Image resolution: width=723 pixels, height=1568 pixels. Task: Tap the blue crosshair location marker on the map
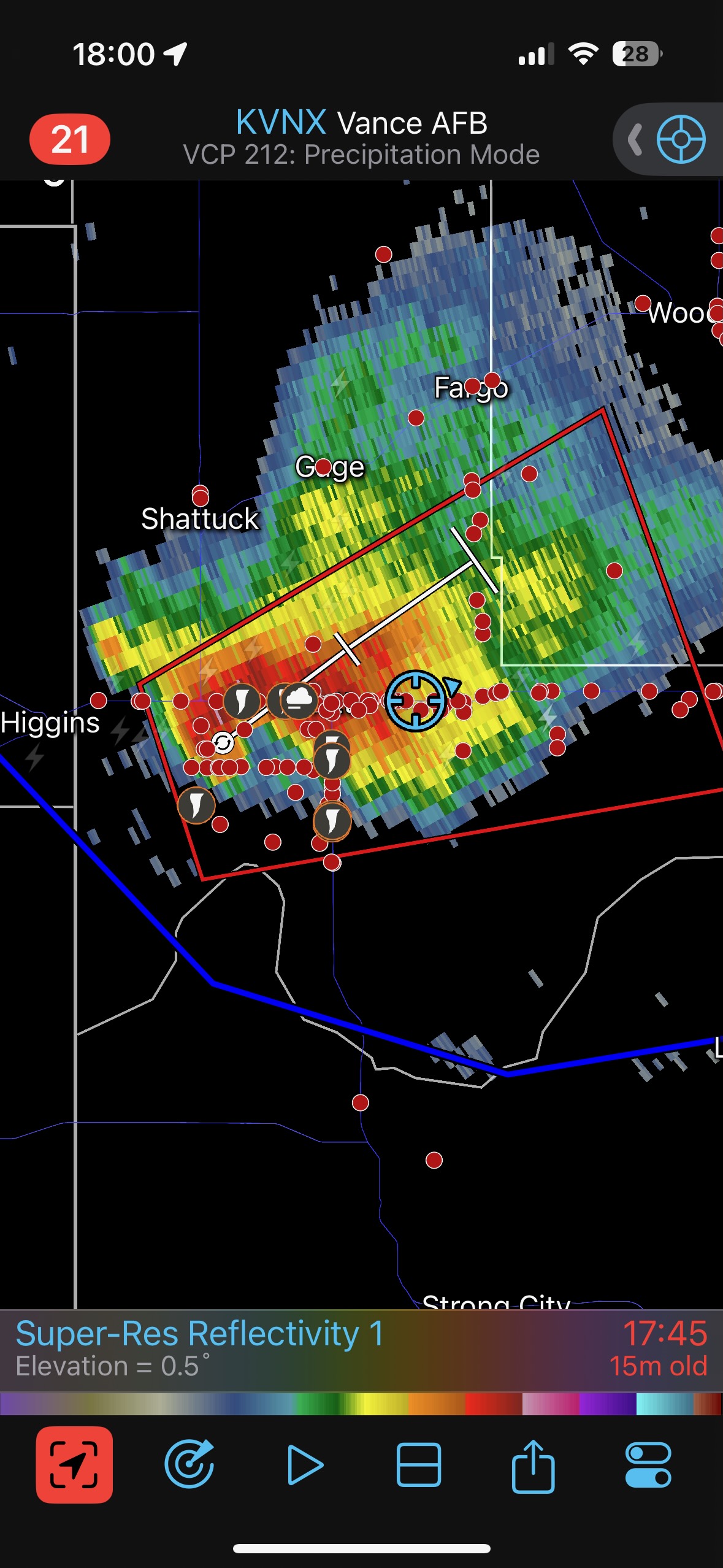(416, 701)
